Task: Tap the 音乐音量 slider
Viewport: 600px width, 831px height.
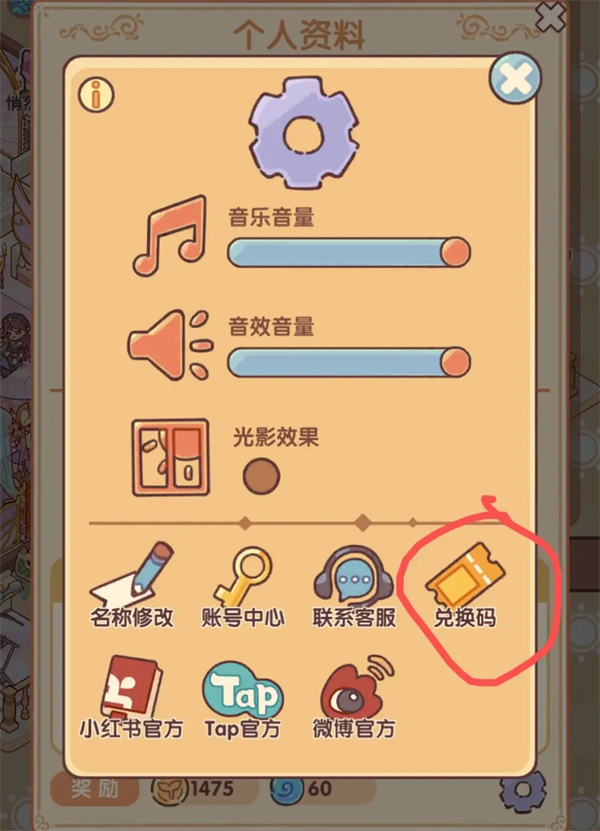Action: (x=347, y=252)
